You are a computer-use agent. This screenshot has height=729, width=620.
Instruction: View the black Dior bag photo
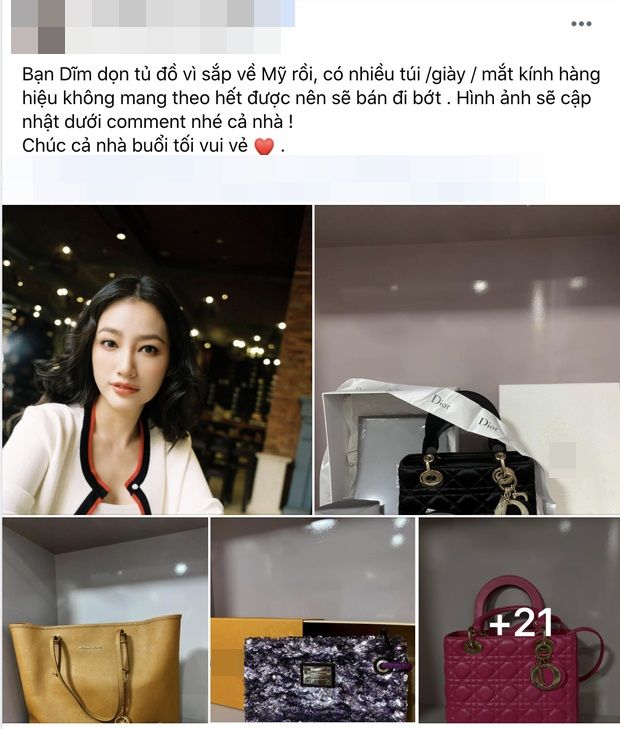click(x=467, y=359)
